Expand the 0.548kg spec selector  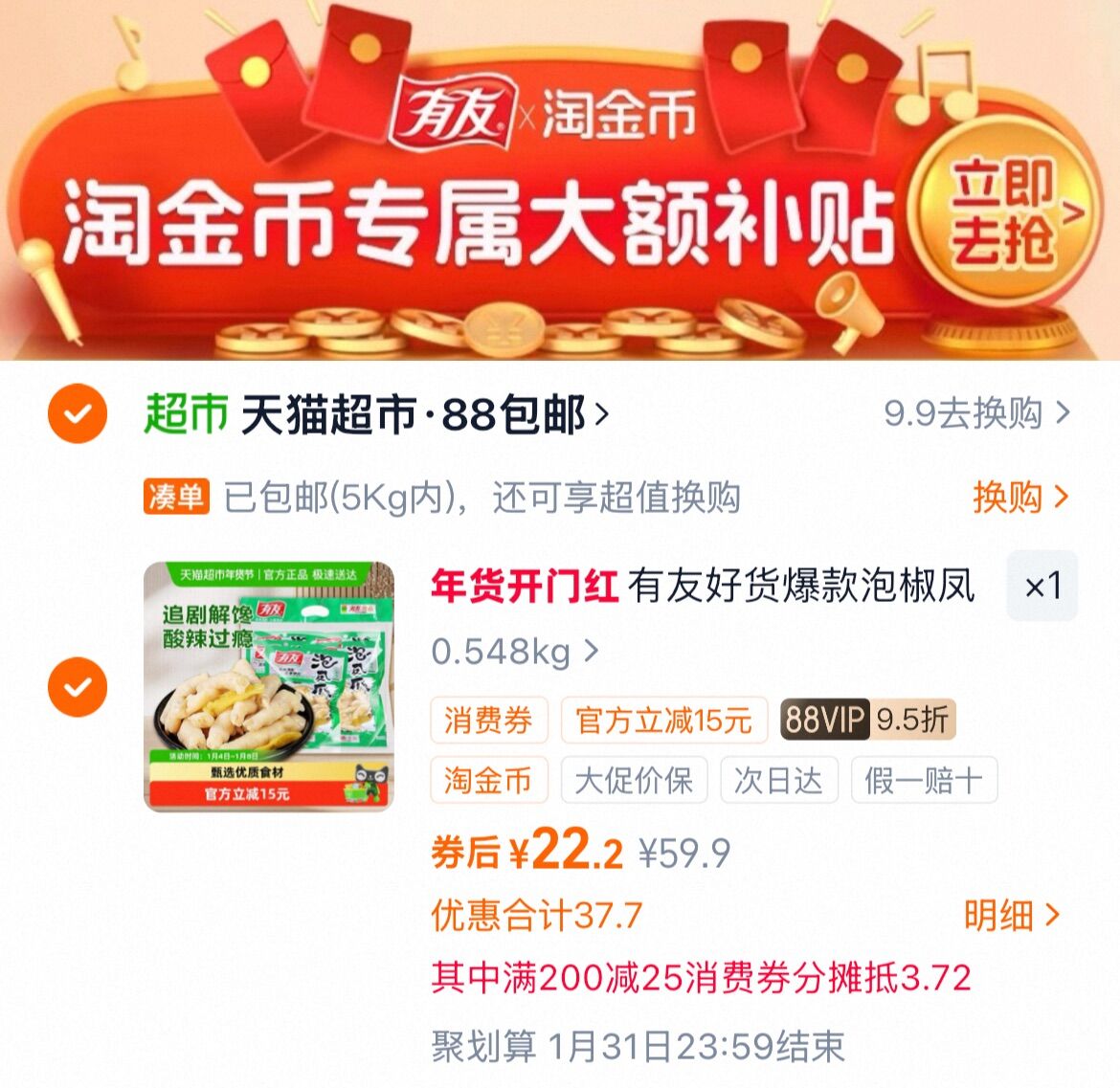pyautogui.click(x=514, y=652)
